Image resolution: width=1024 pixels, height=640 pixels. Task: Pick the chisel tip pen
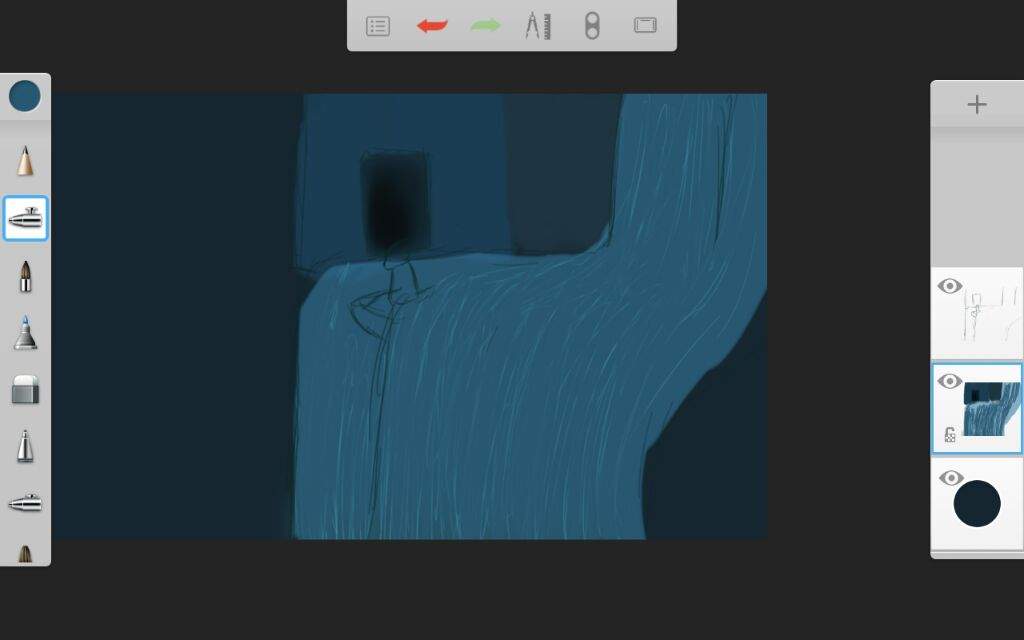pos(25,446)
